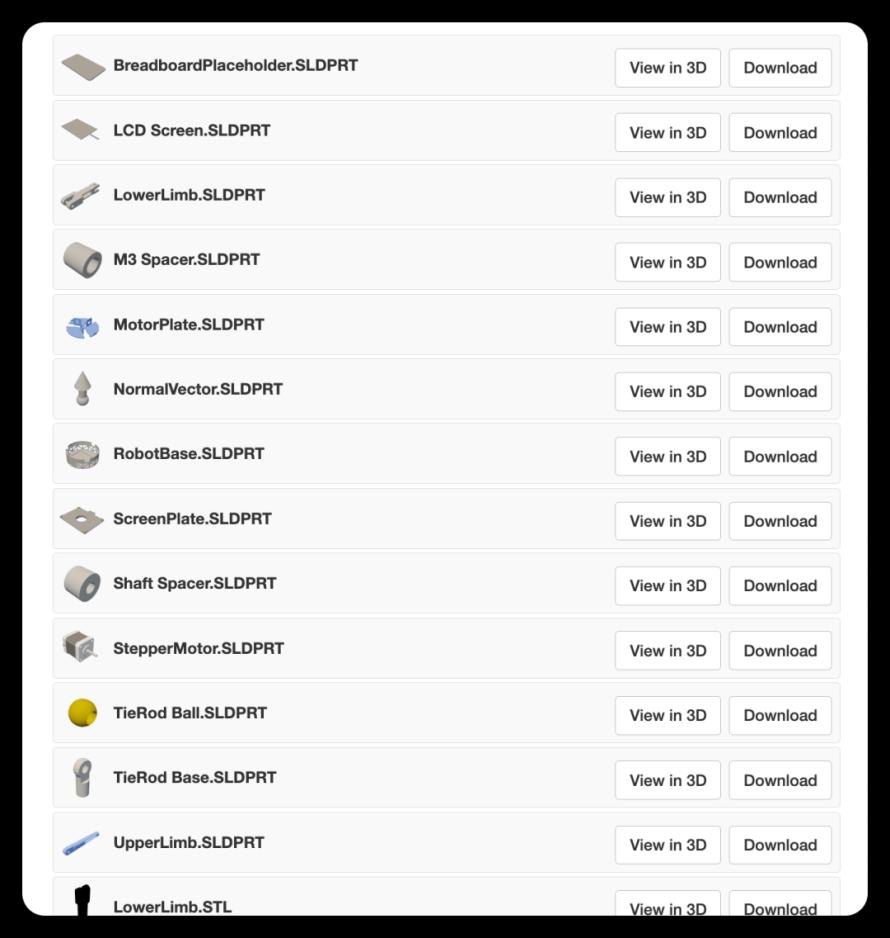View UpperLimb.SLDPRT in 3D

pos(667,845)
